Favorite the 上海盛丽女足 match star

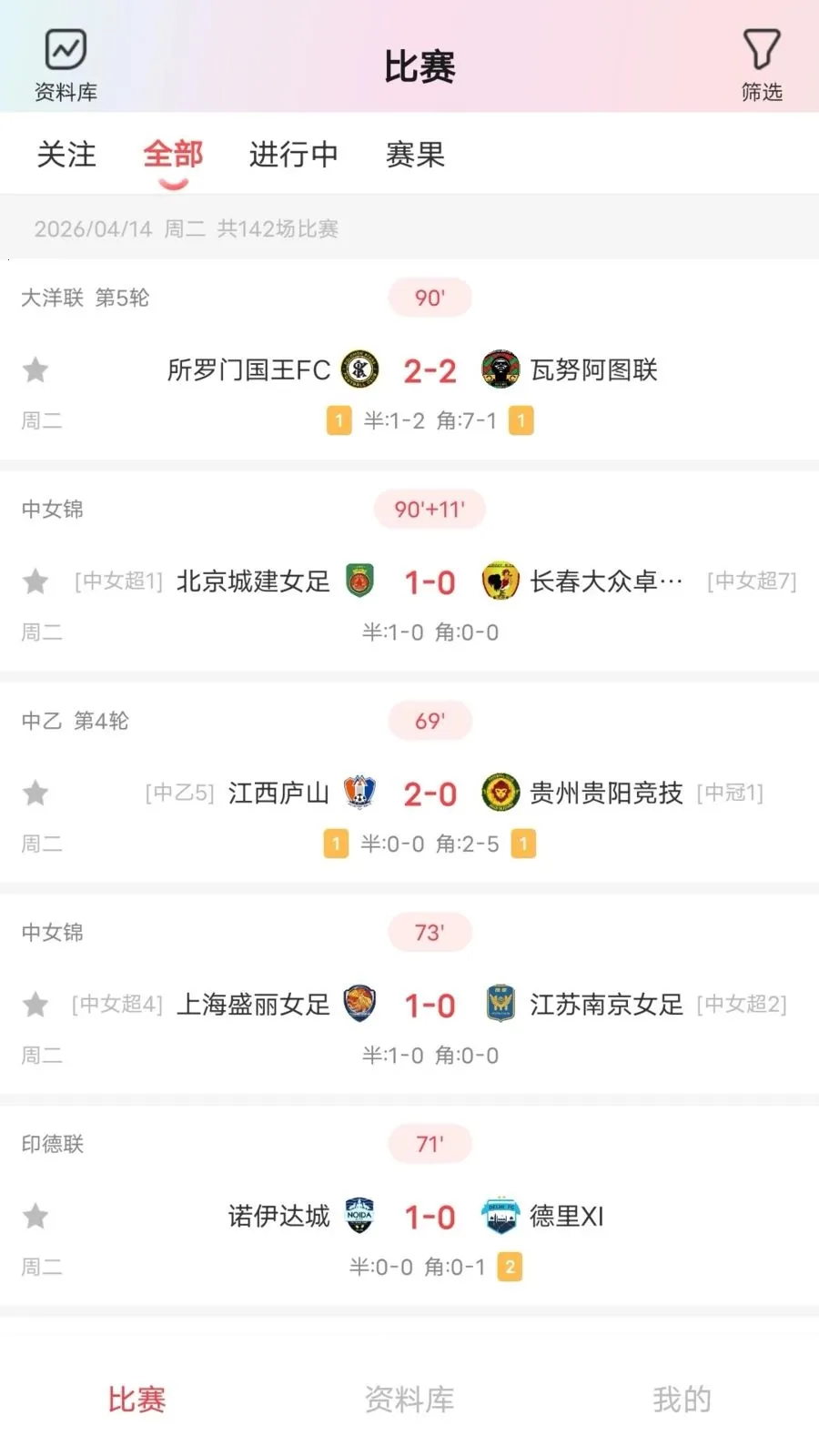coord(35,1005)
